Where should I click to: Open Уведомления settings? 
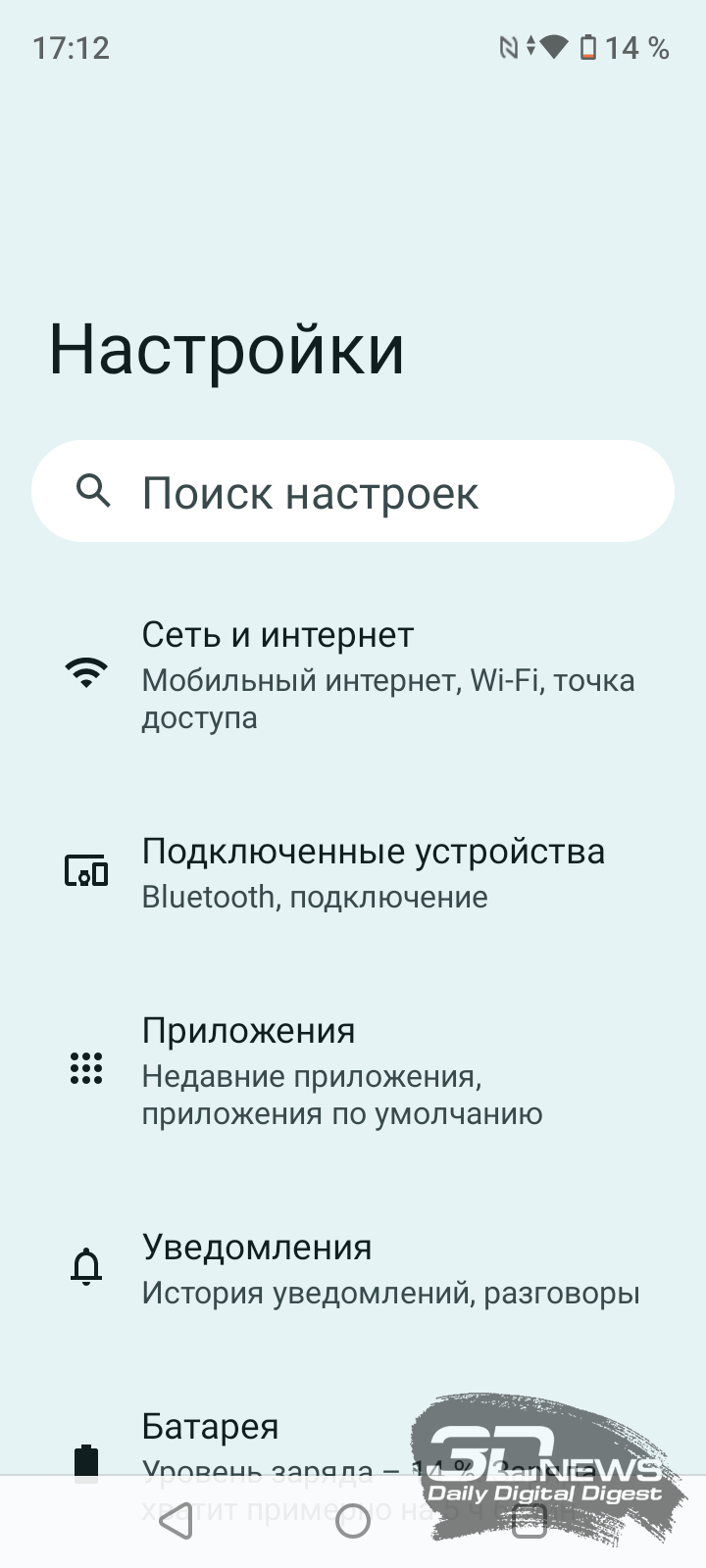point(353,1268)
